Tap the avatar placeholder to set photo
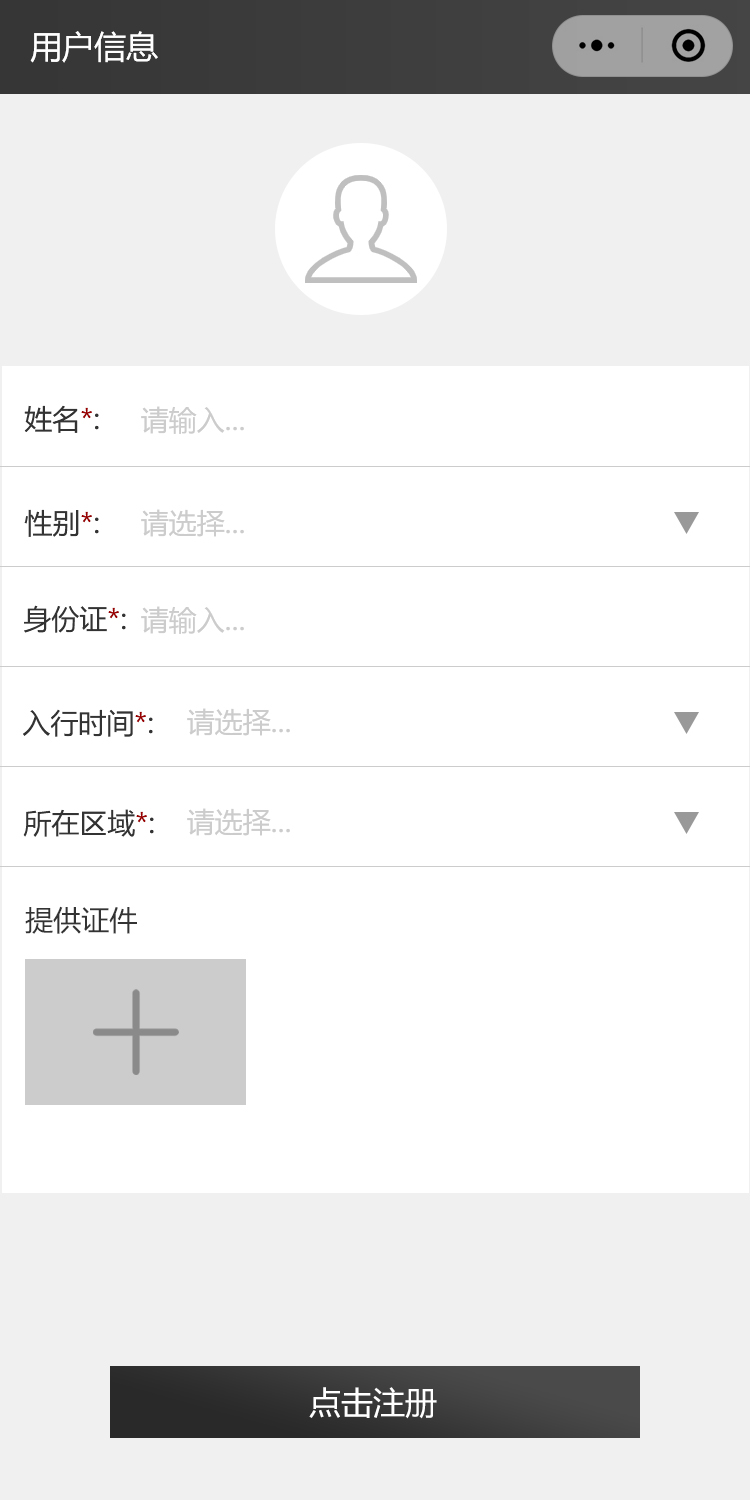Image resolution: width=750 pixels, height=1500 pixels. click(361, 229)
